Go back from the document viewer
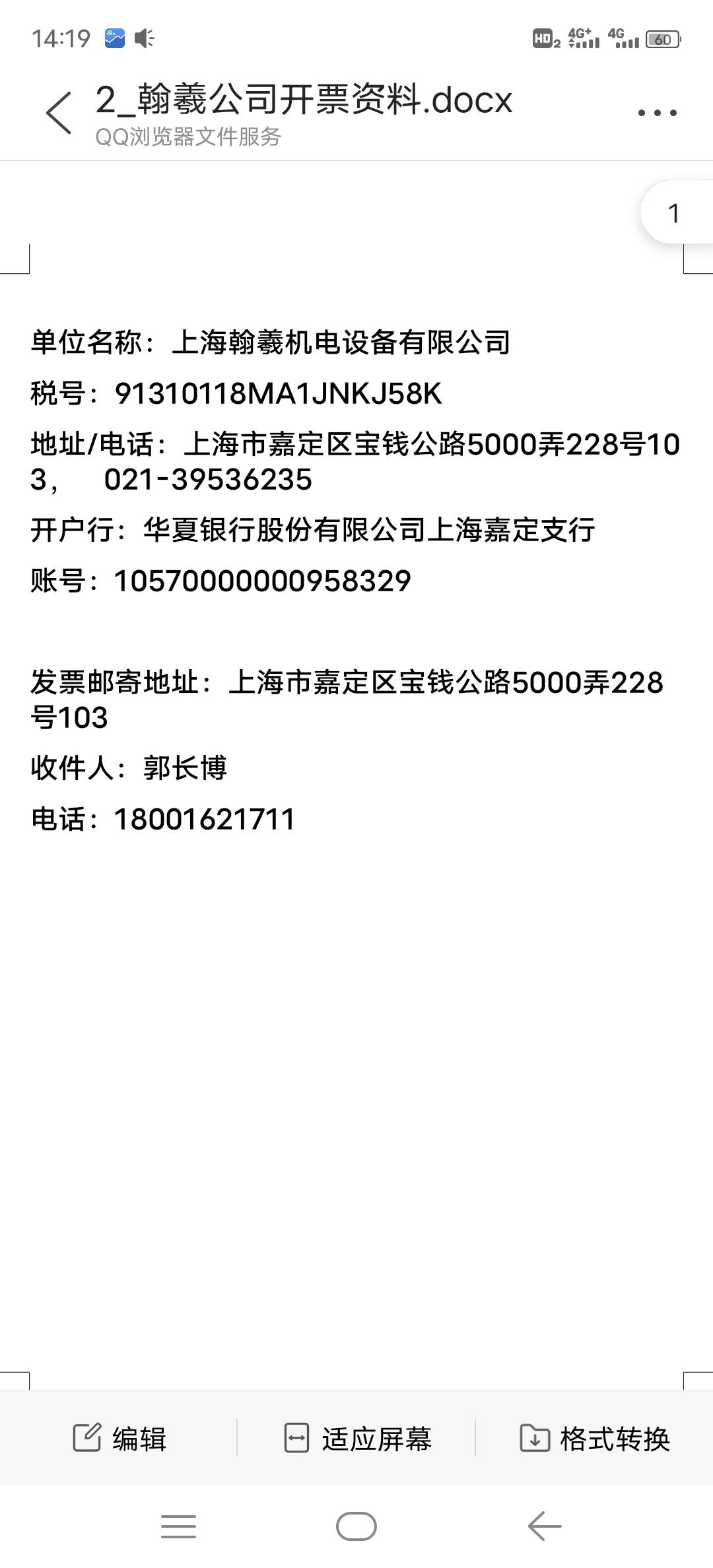 point(59,113)
